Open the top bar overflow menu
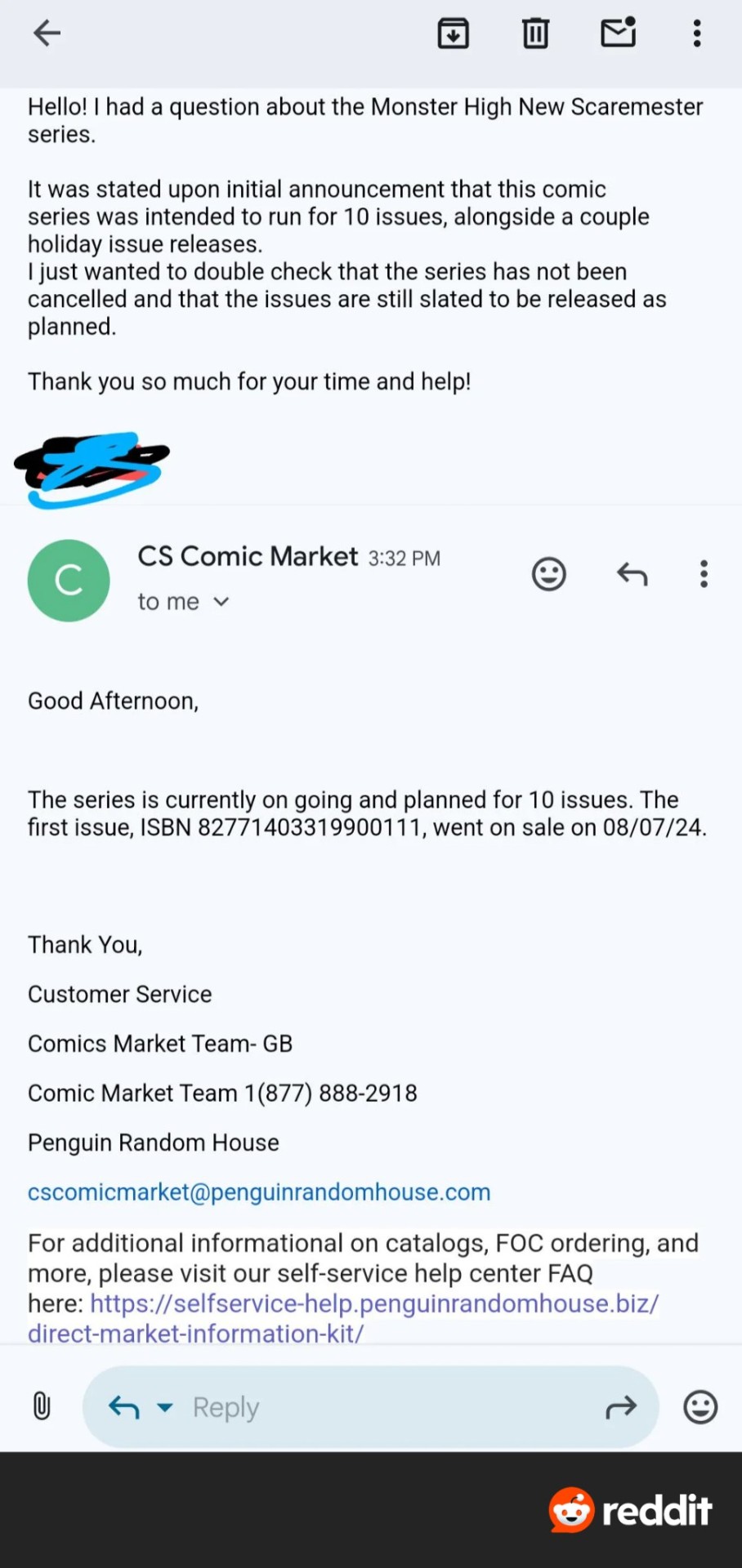This screenshot has height=1568, width=742. click(697, 33)
